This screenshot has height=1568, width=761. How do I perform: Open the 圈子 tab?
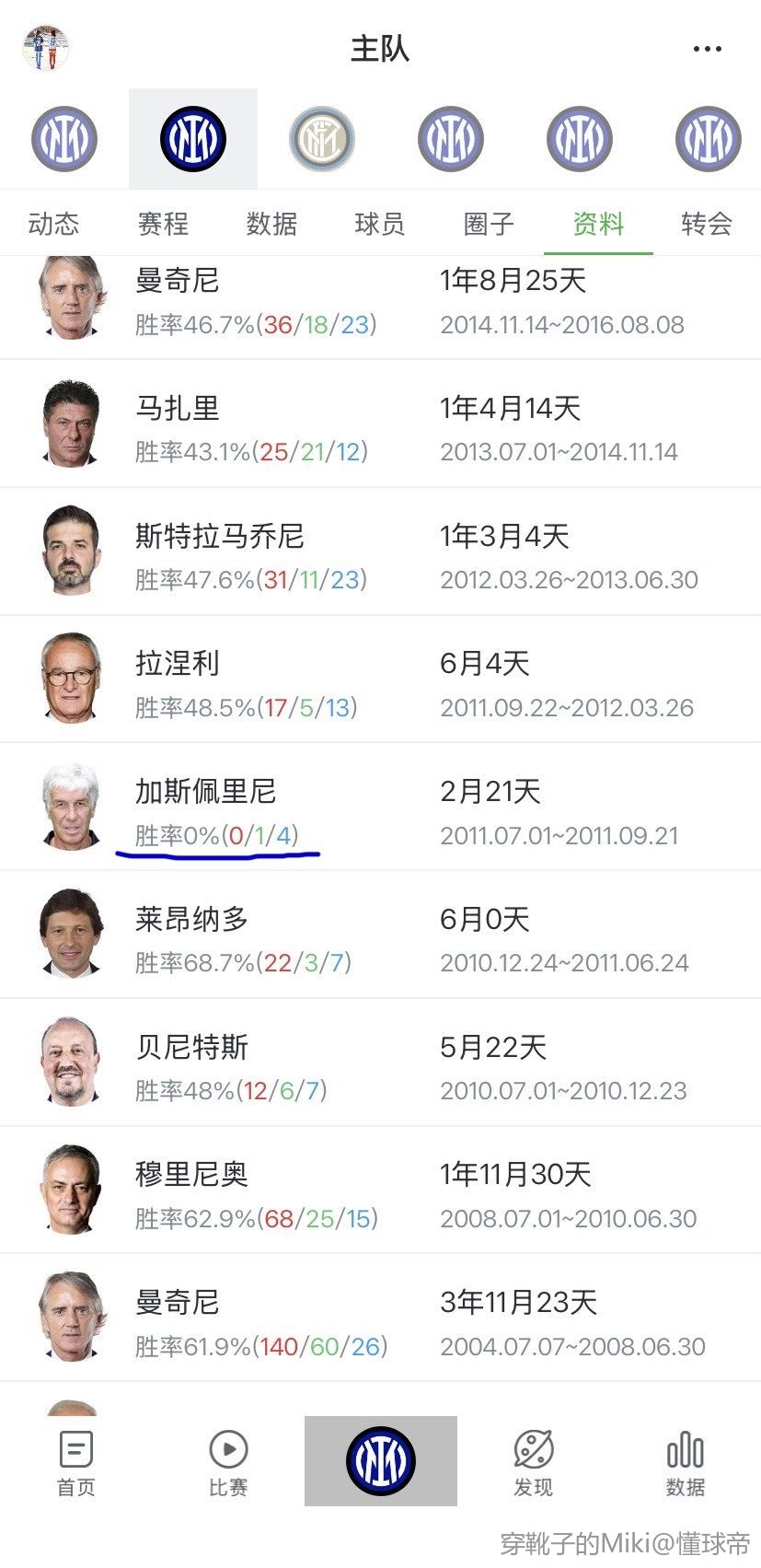point(489,224)
